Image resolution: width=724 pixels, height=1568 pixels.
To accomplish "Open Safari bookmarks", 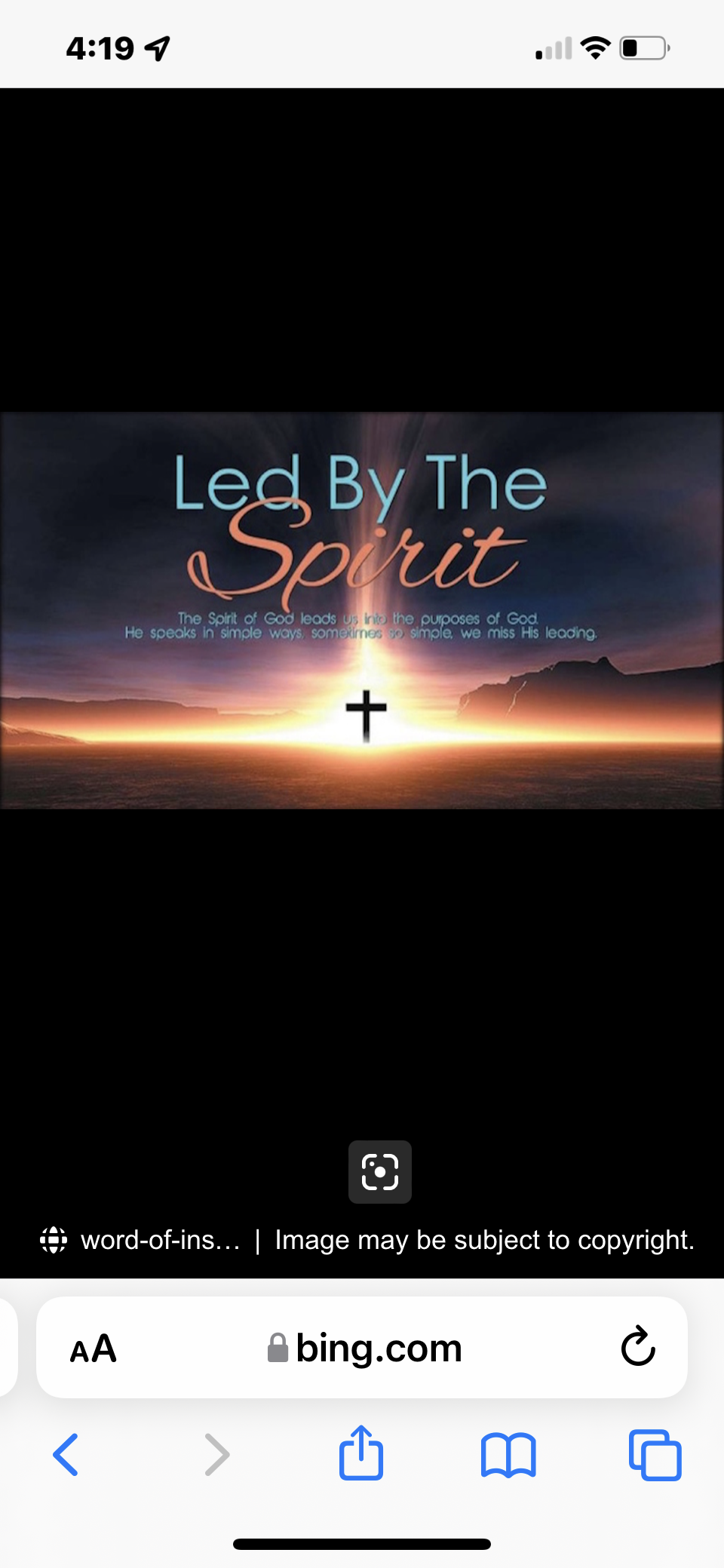I will click(508, 1454).
